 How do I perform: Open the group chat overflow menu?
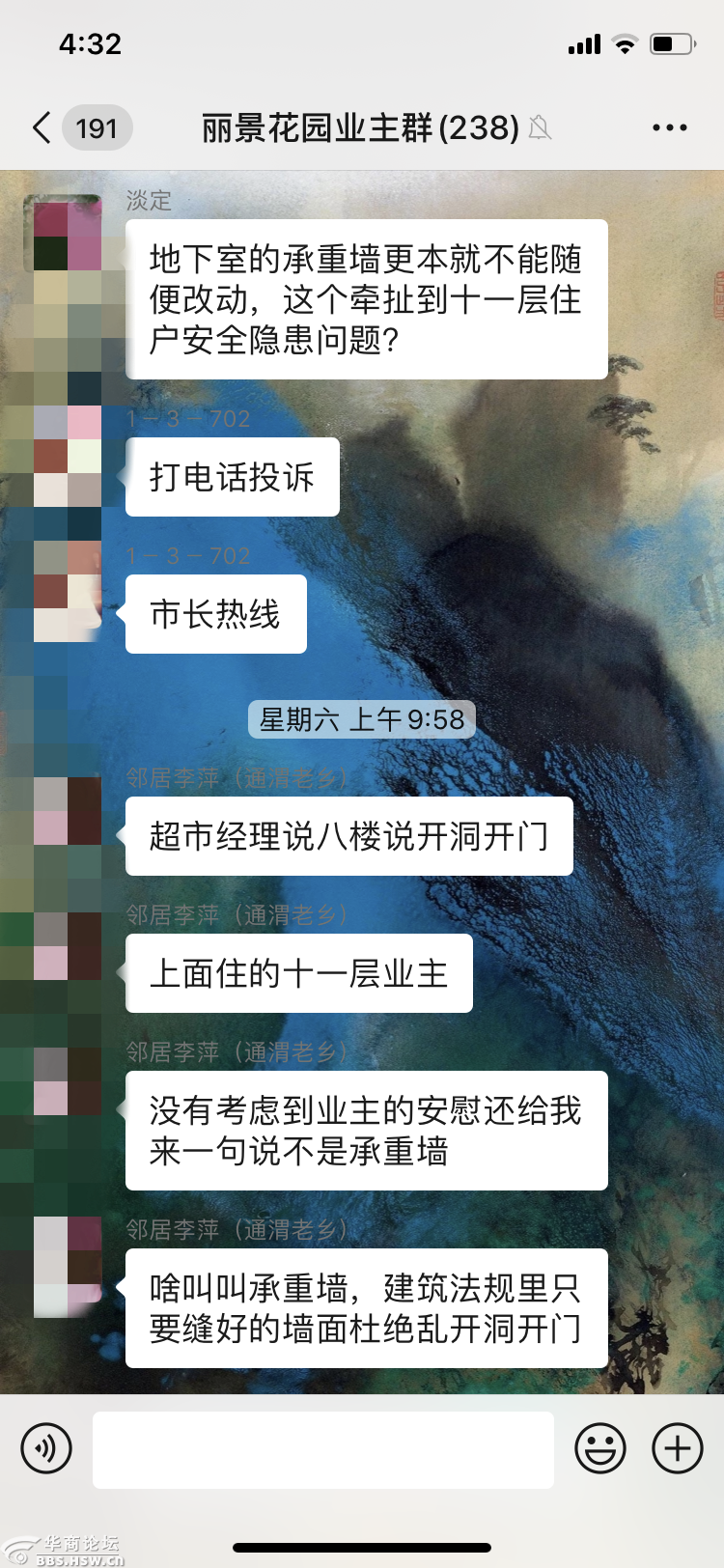[x=669, y=127]
